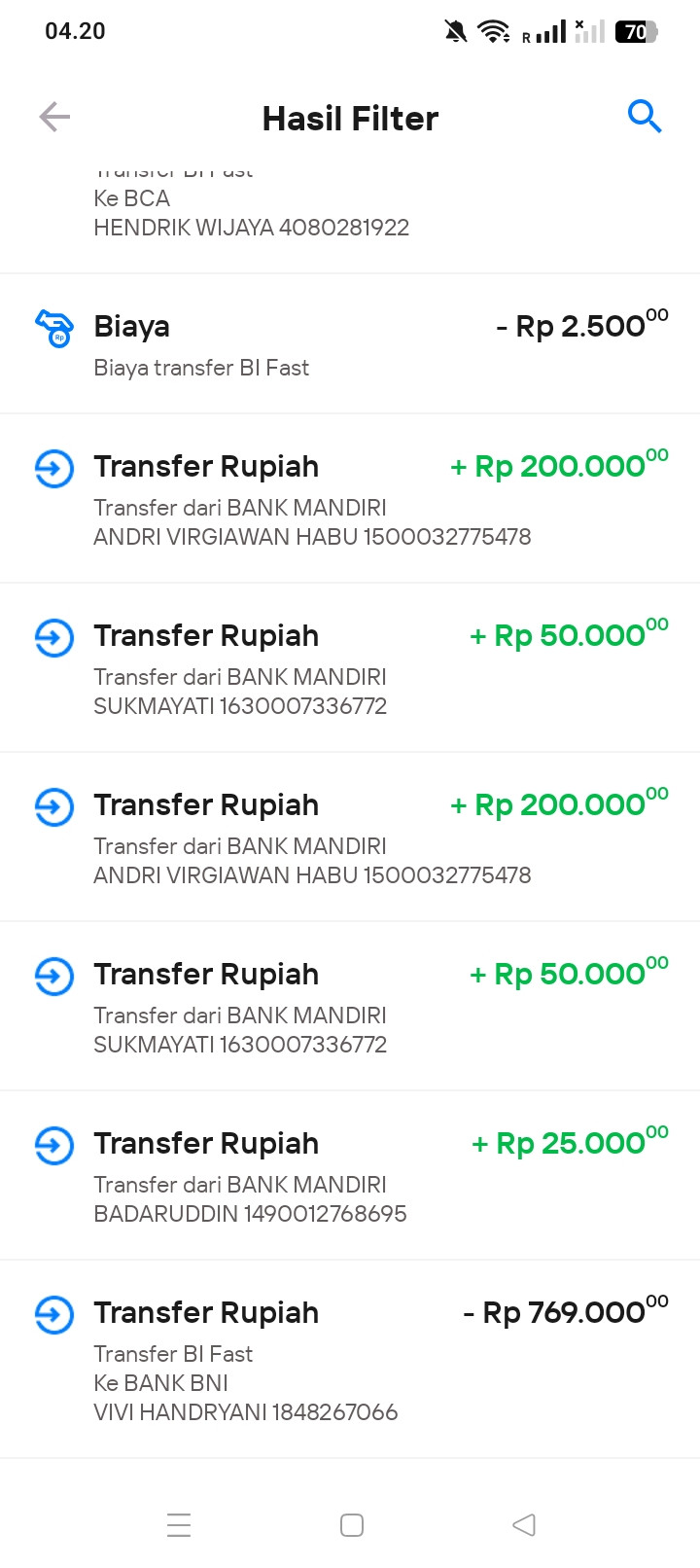This screenshot has width=700, height=1568.
Task: Open the recent apps menu
Action: coord(179,1524)
